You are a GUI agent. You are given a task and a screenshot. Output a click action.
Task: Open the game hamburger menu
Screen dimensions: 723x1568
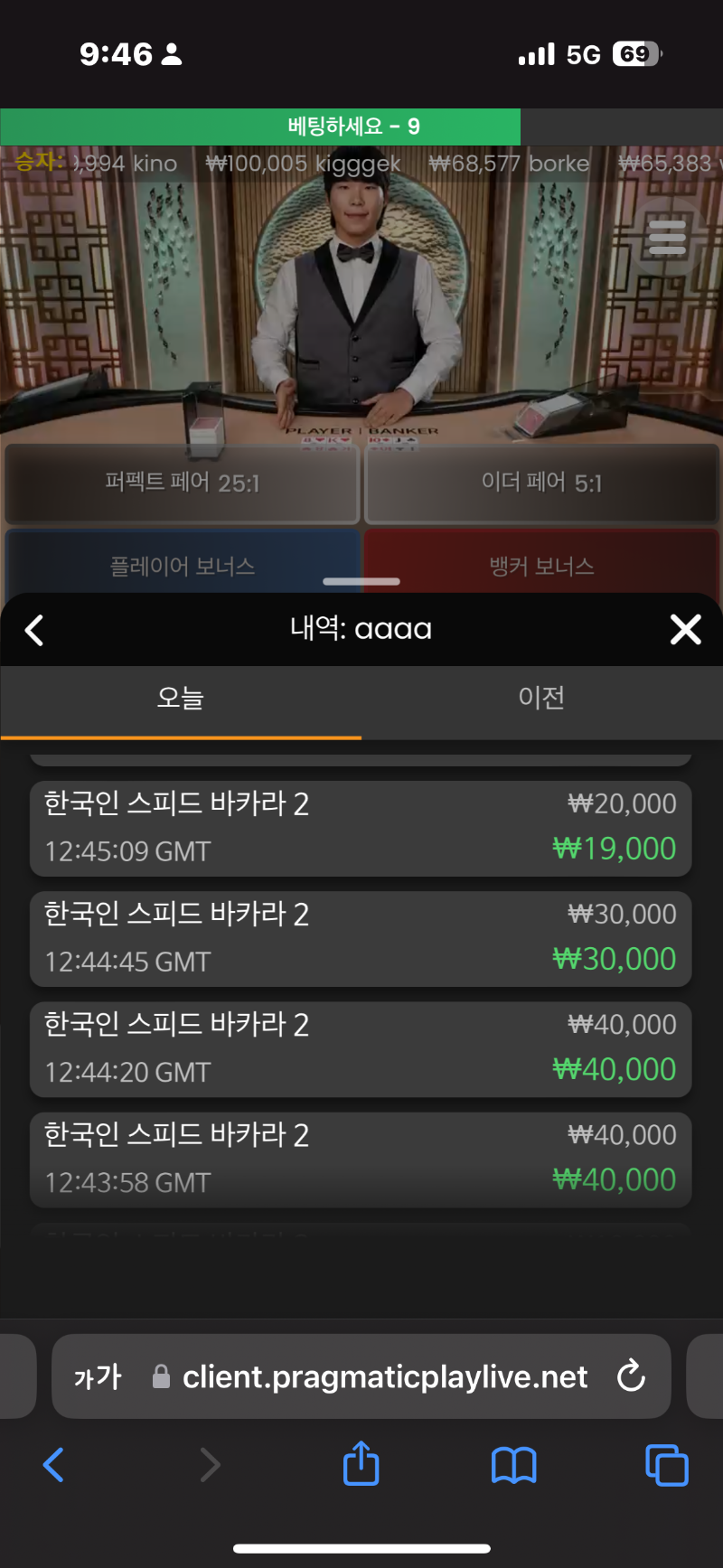click(x=667, y=237)
